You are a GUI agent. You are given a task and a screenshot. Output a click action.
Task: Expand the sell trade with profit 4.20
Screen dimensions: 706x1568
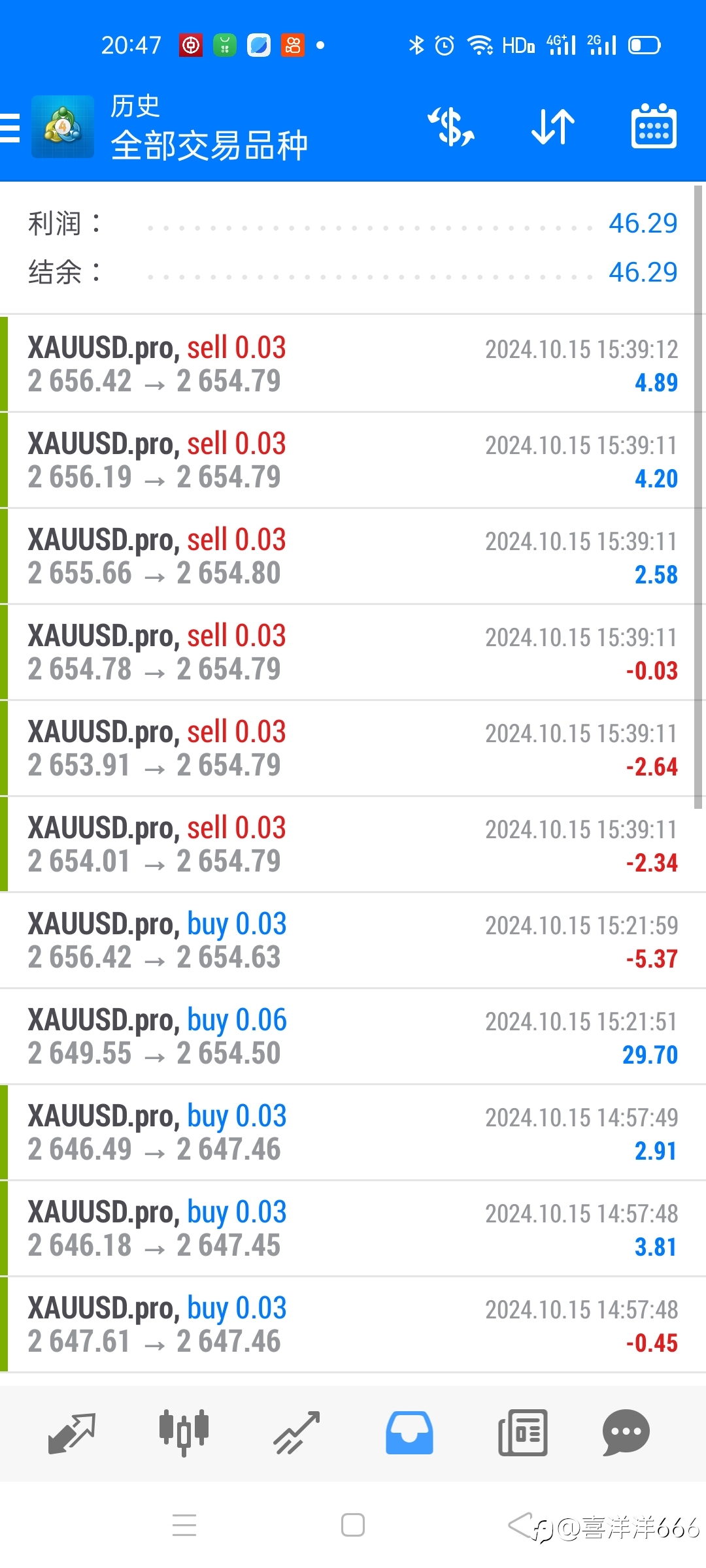point(353,460)
